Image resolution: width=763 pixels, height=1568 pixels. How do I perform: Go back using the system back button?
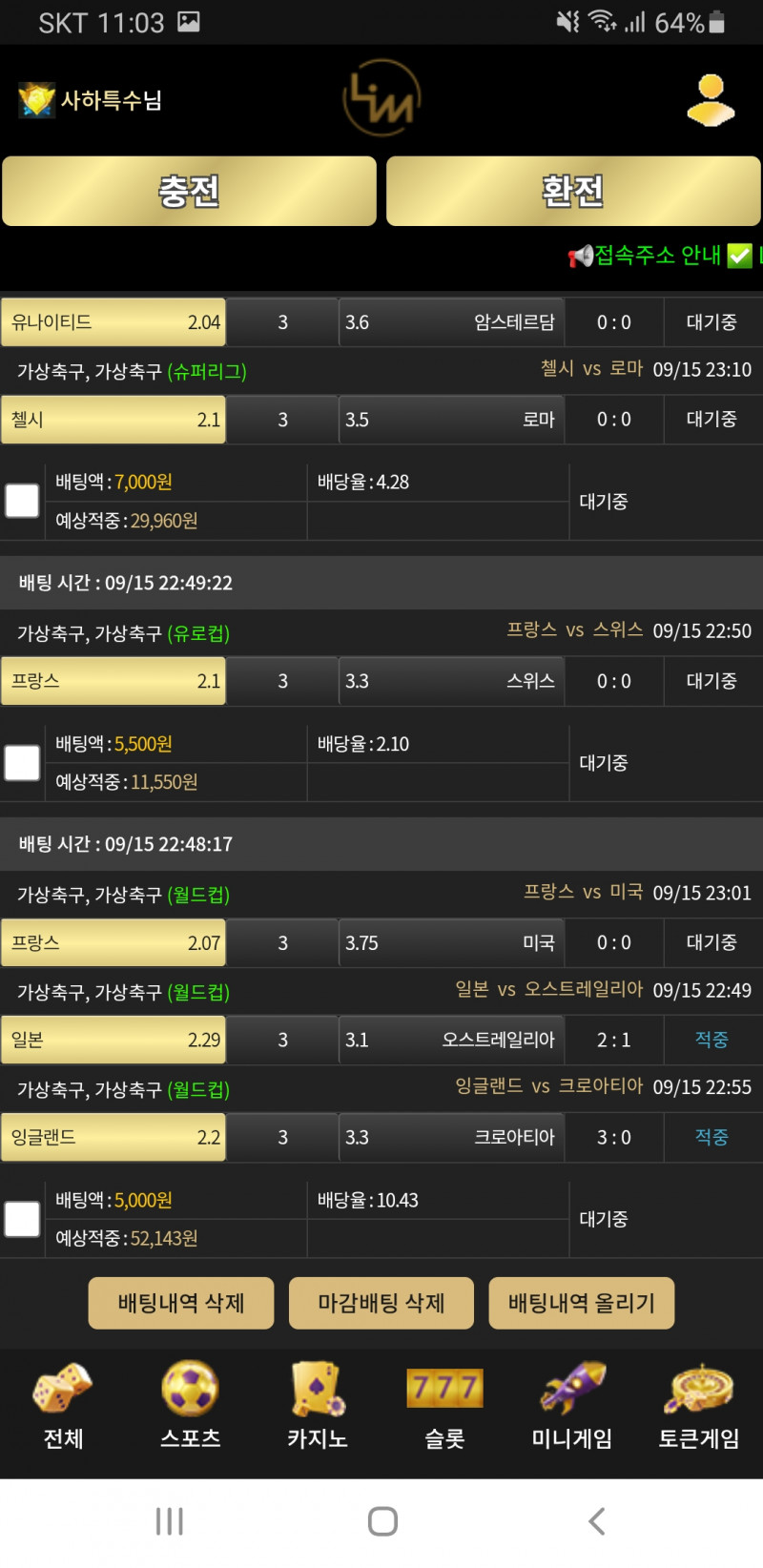pyautogui.click(x=597, y=1521)
